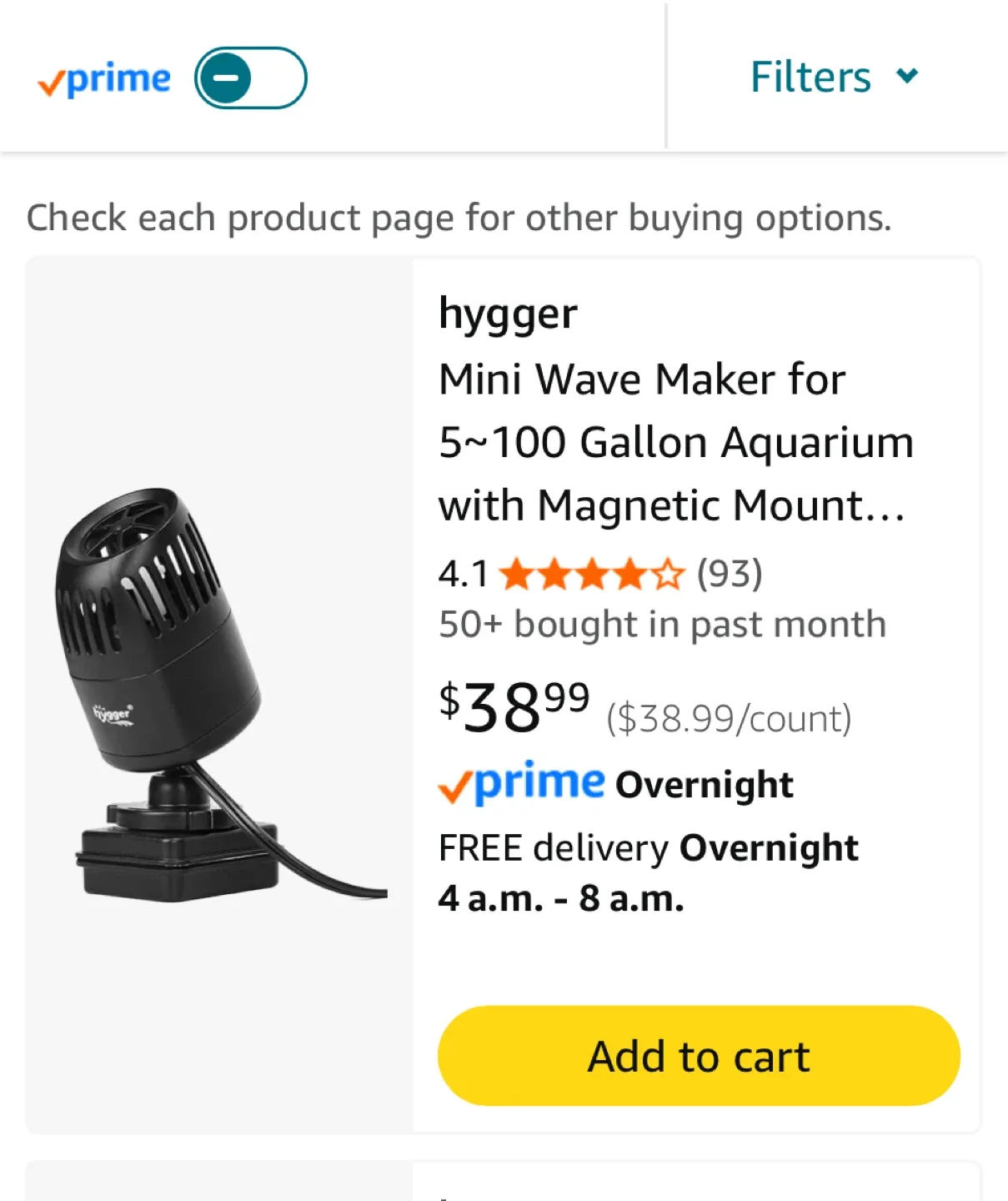Screen dimensions: 1008x1201
Task: Click the (93) reviews count link
Action: click(x=730, y=572)
